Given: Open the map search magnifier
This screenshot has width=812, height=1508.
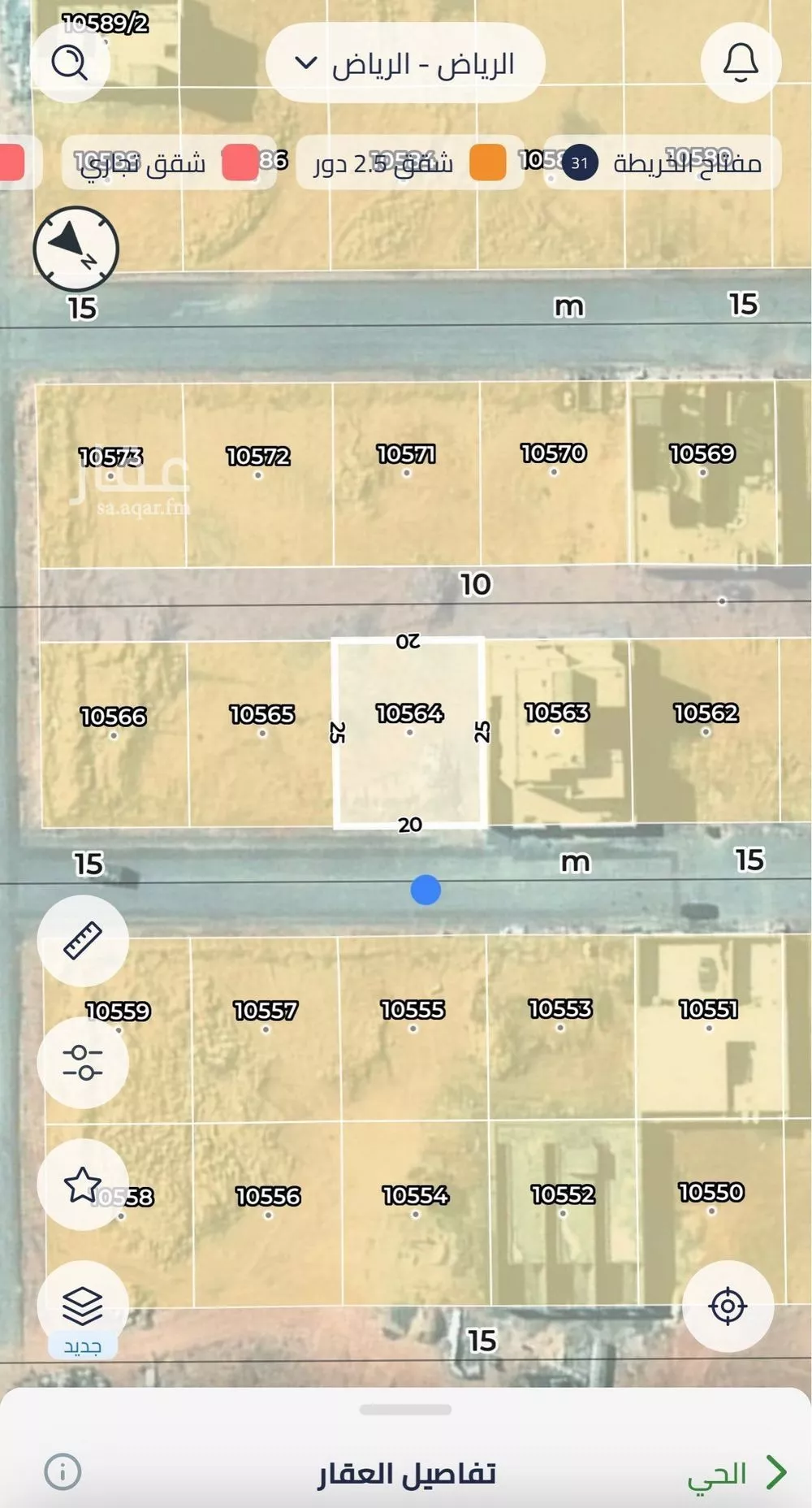Looking at the screenshot, I should click(69, 63).
